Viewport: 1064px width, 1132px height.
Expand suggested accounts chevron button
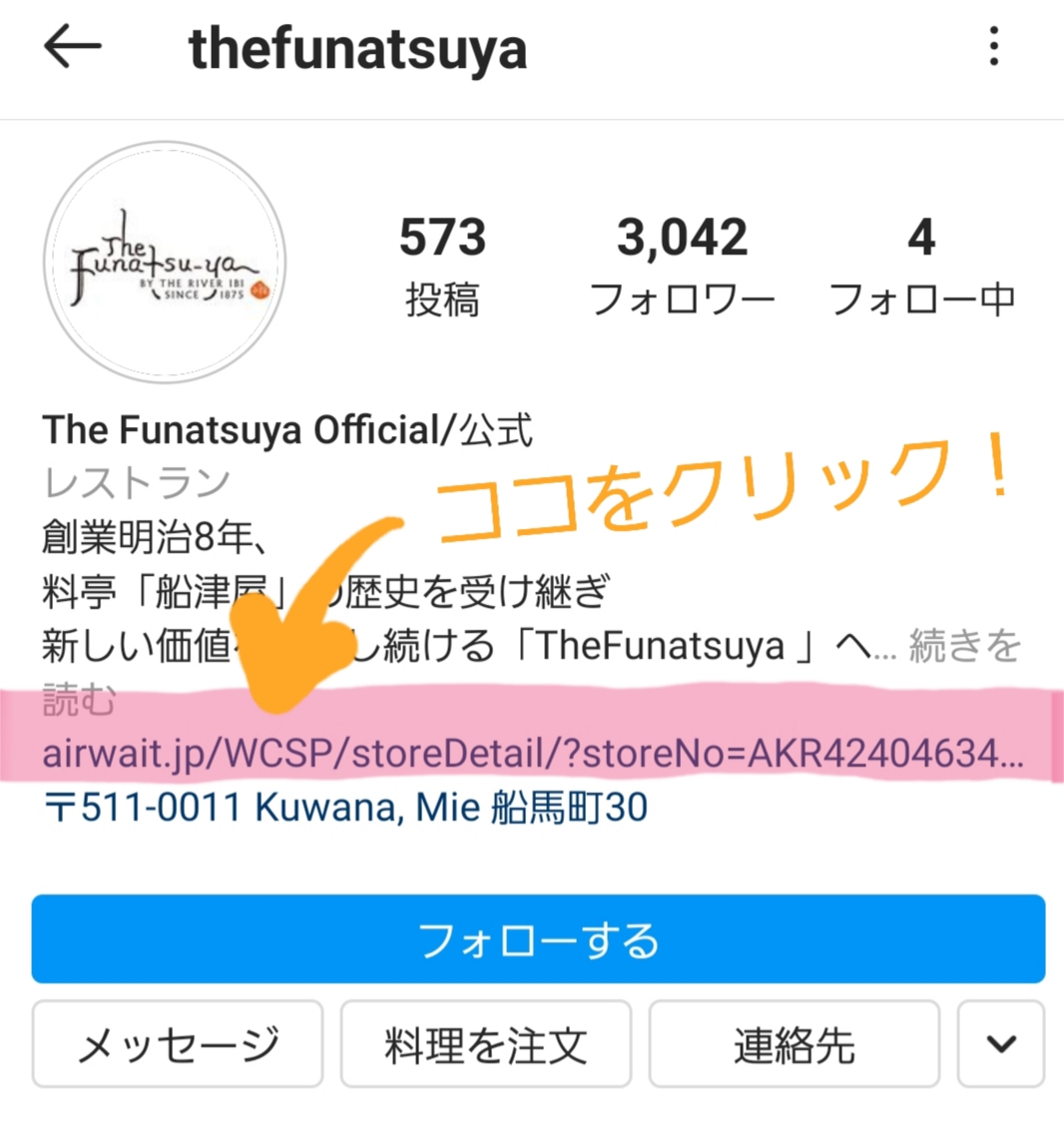(x=1000, y=1044)
